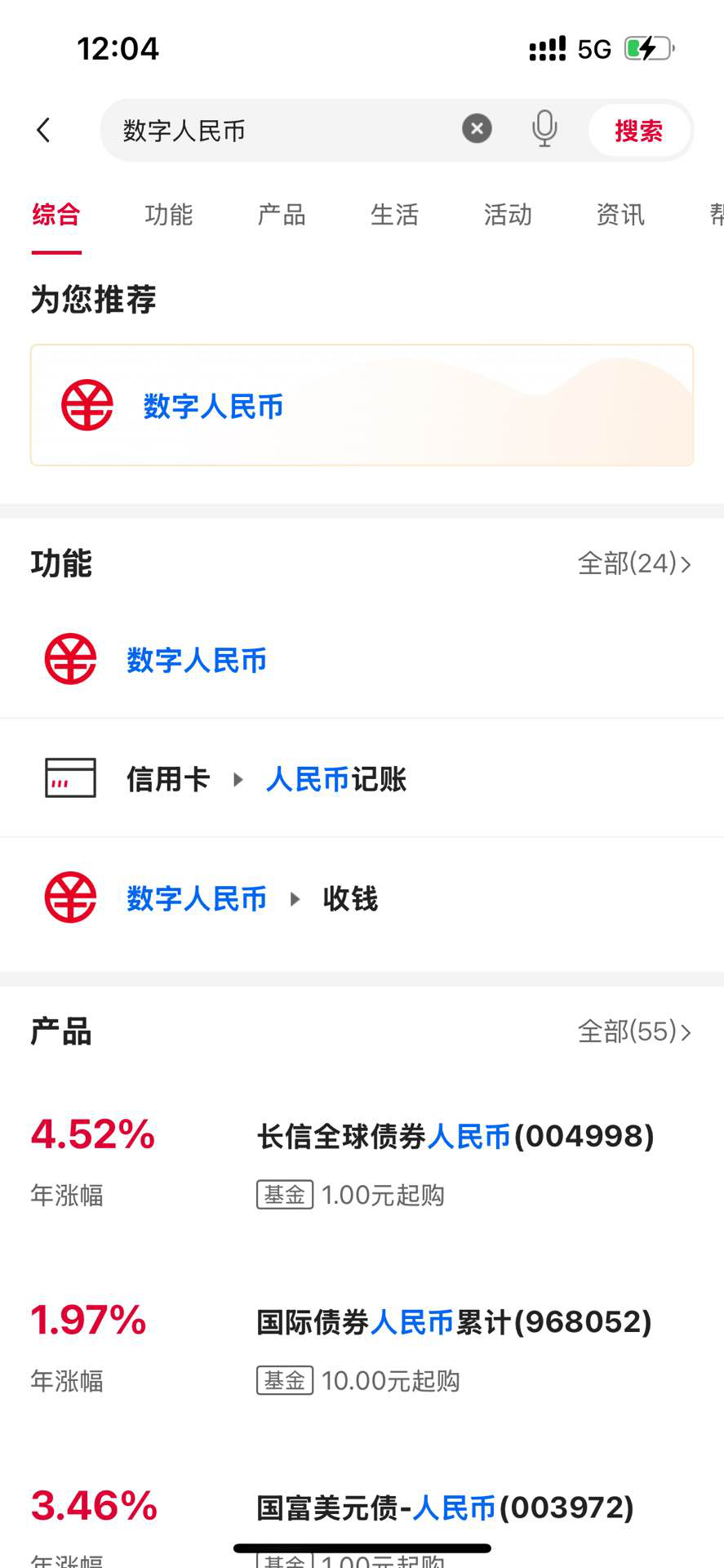Open fund 长信全球债券人民币(004998)
Screen dimensions: 724x1568
pyautogui.click(x=362, y=1164)
